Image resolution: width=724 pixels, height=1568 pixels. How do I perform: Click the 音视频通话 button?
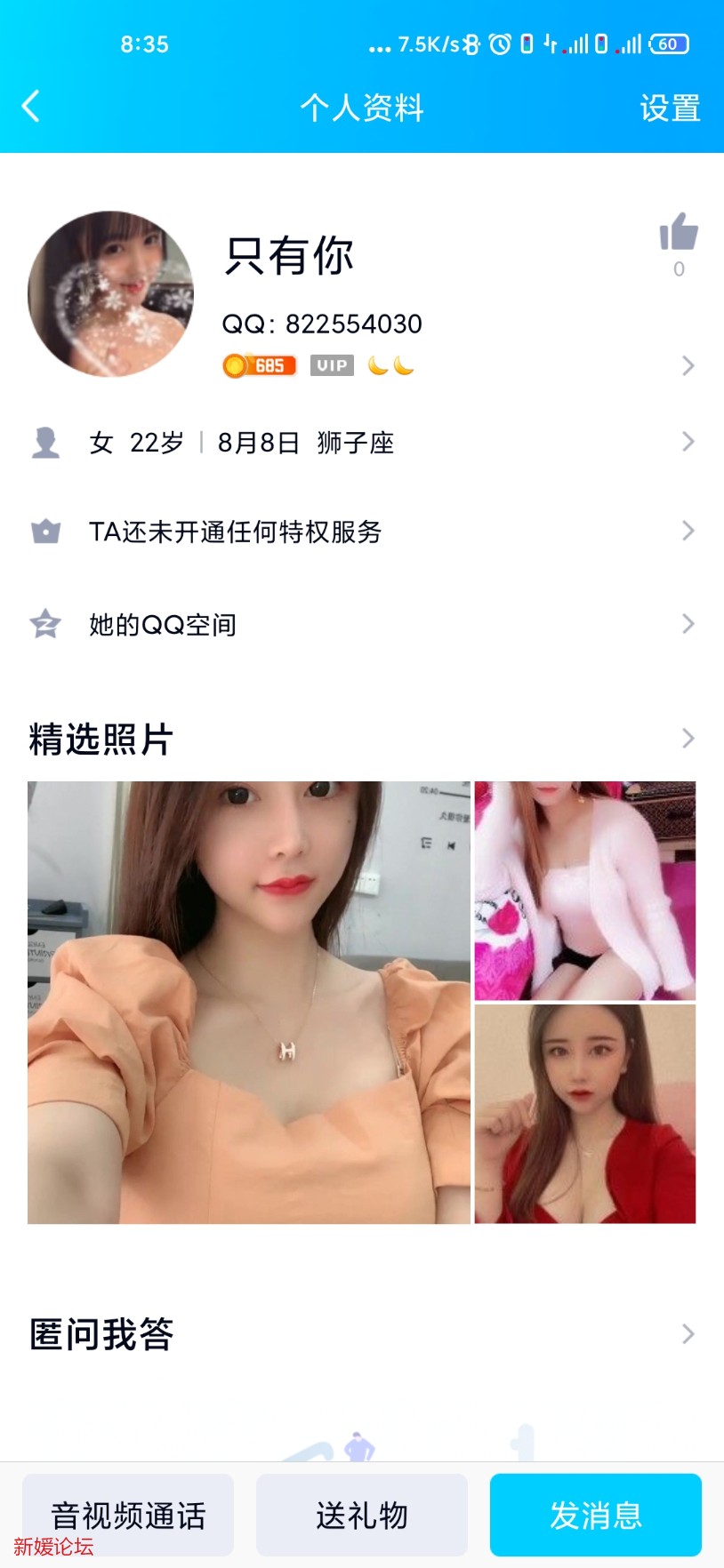point(128,1514)
